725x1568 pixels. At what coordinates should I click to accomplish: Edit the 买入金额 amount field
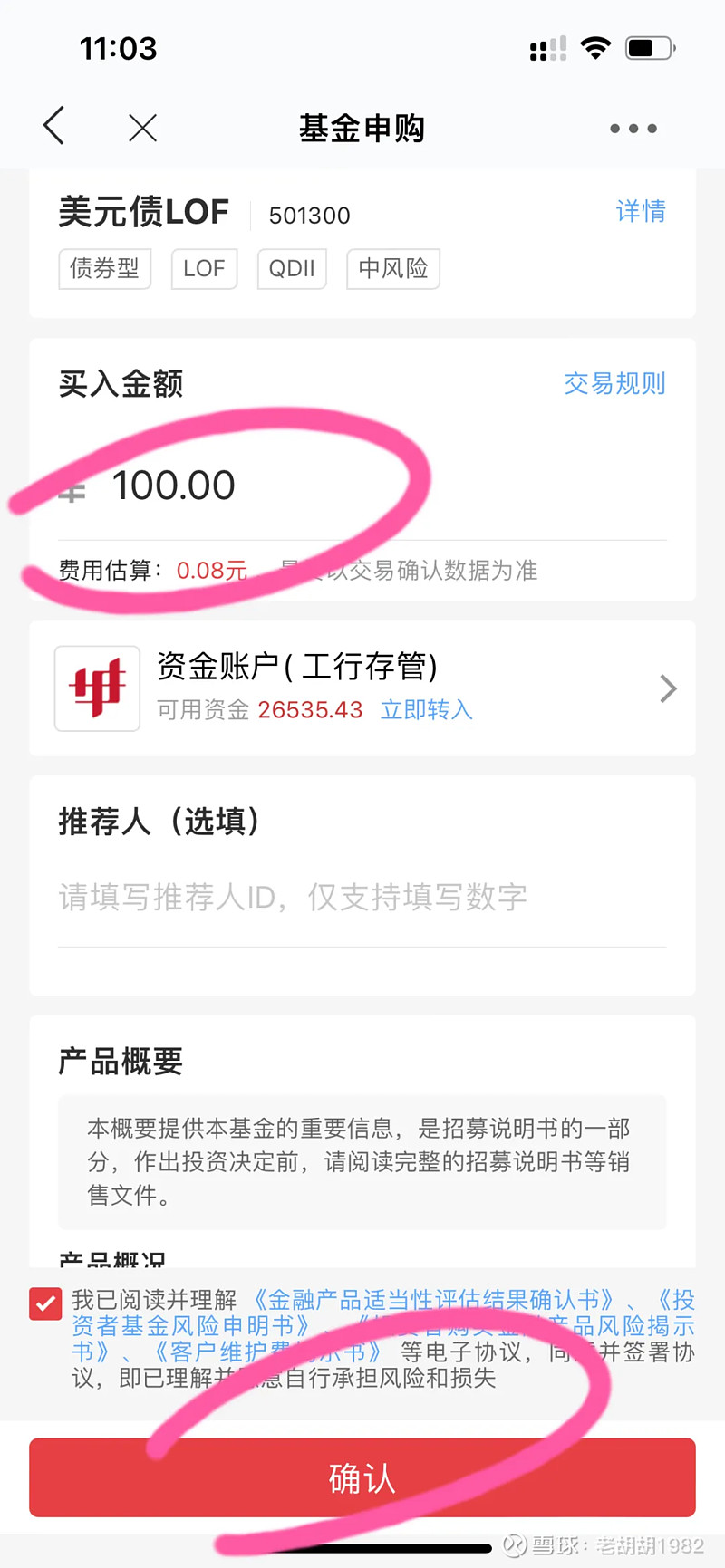[272, 486]
